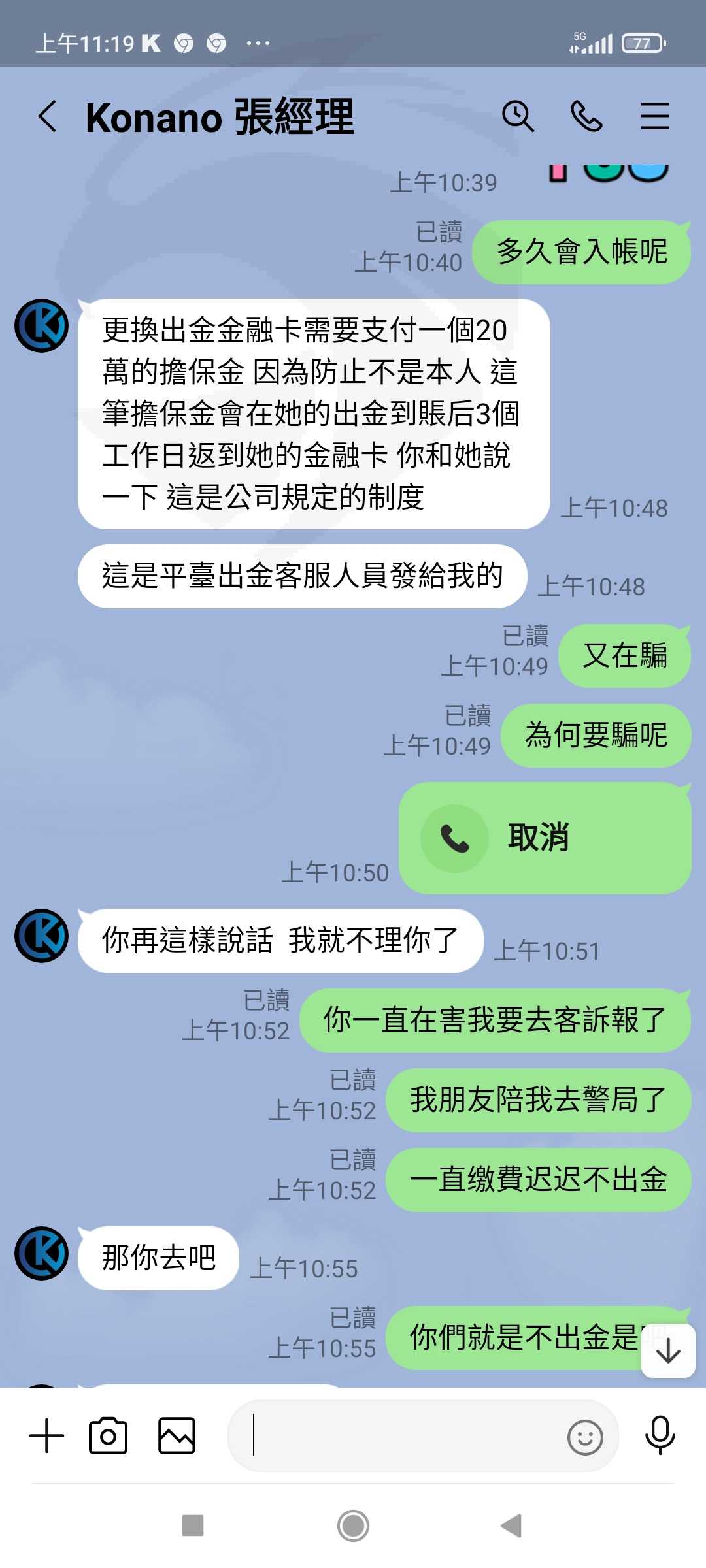This screenshot has width=706, height=1568.
Task: Open the photo gallery picker
Action: click(x=177, y=1436)
